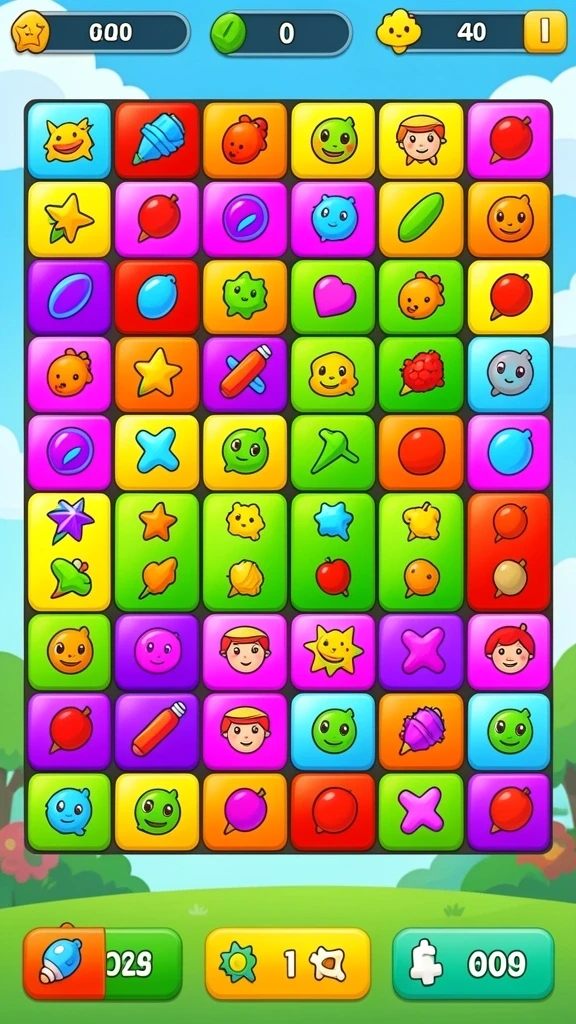Select the orange tile with the yellow star
Viewport: 576px width, 1024px height.
coord(157,374)
